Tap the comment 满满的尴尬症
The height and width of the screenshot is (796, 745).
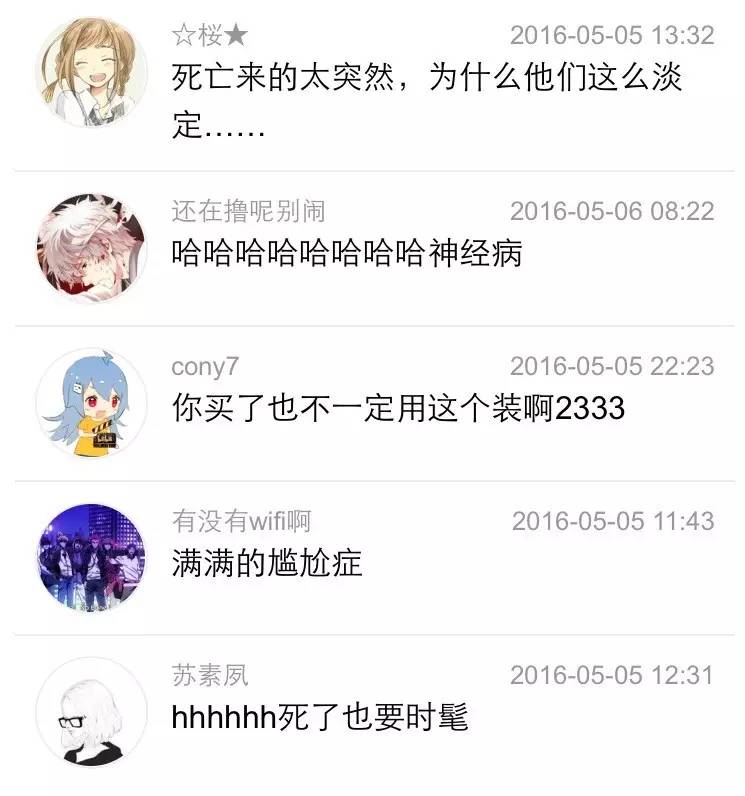[x=267, y=563]
